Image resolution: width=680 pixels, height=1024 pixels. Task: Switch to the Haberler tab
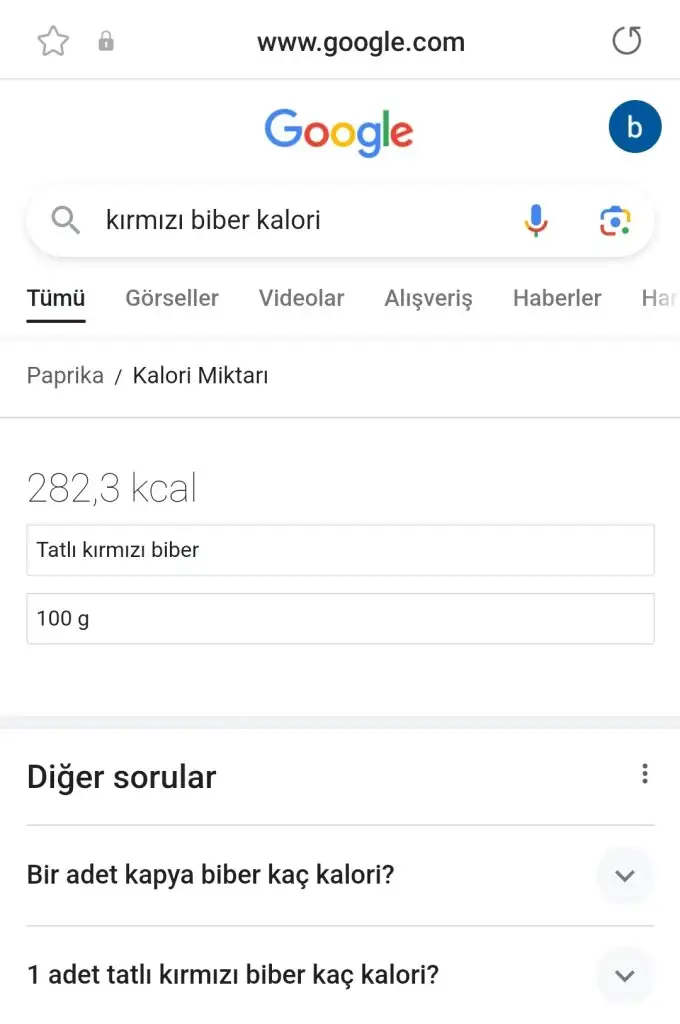click(557, 298)
